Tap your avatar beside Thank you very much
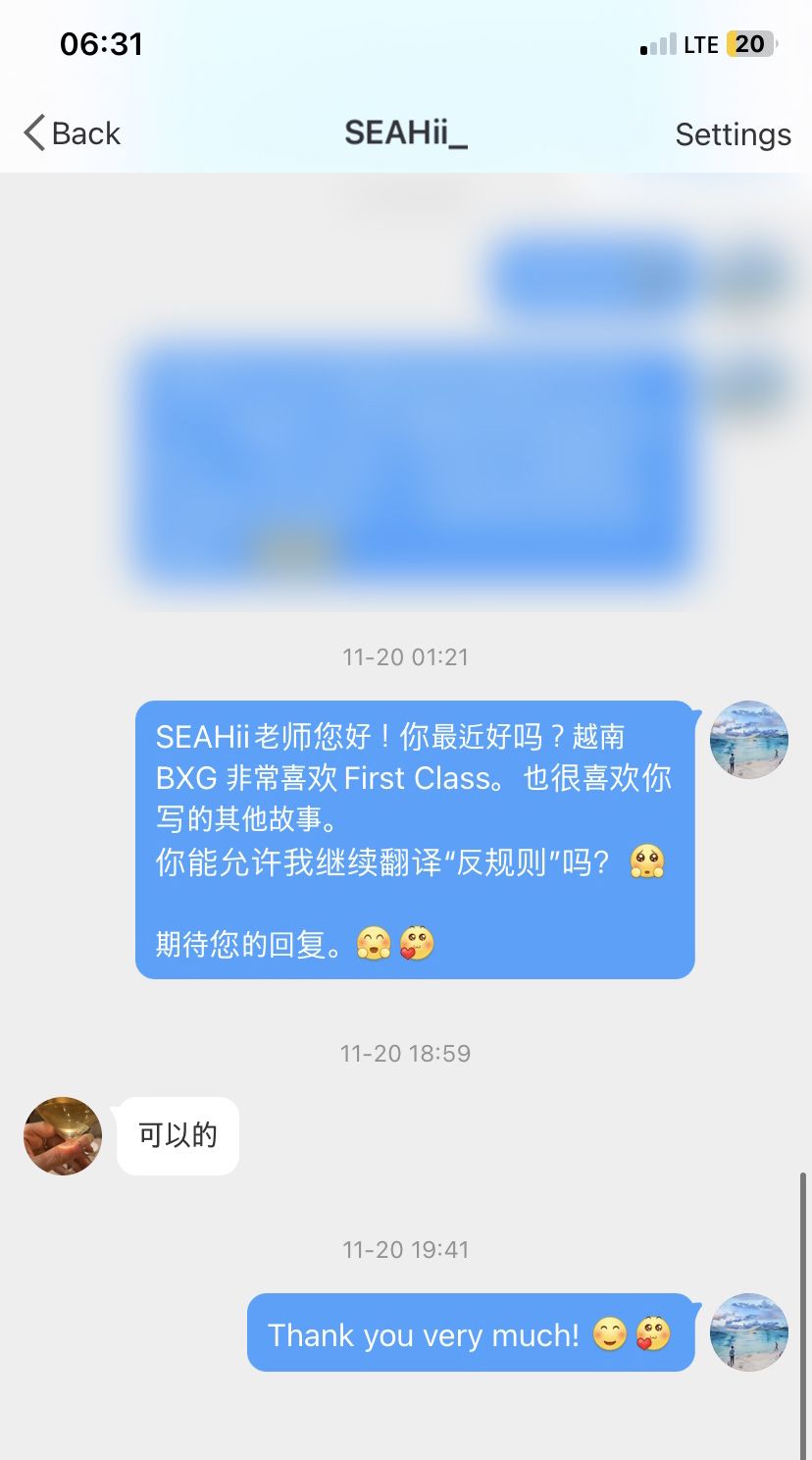The image size is (812, 1460). (749, 1331)
